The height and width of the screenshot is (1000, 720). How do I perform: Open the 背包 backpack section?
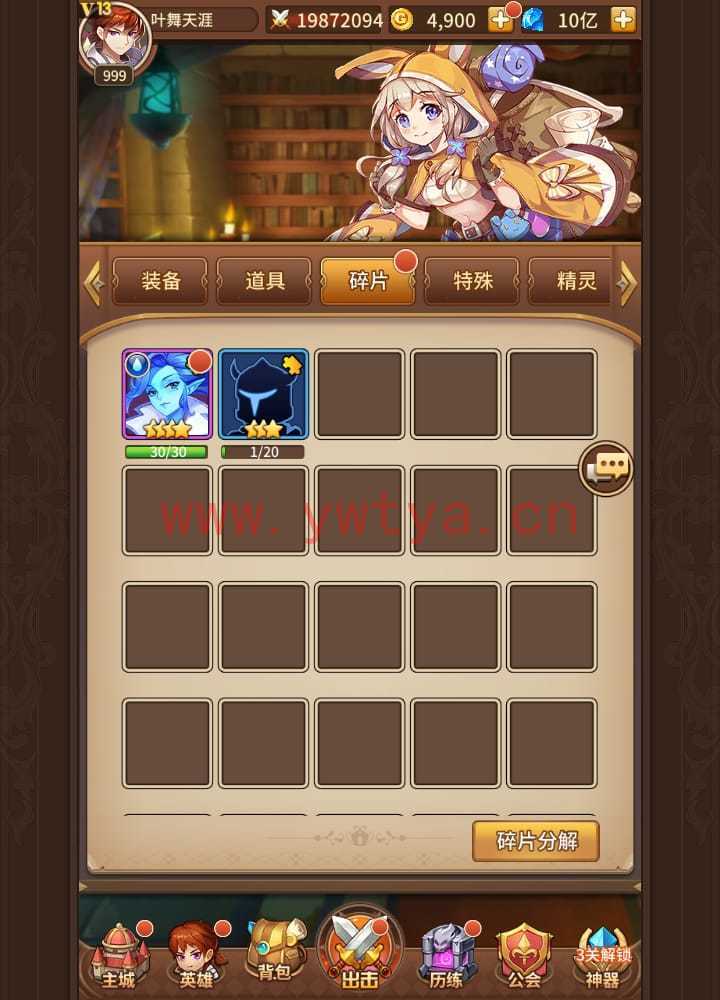pos(277,955)
